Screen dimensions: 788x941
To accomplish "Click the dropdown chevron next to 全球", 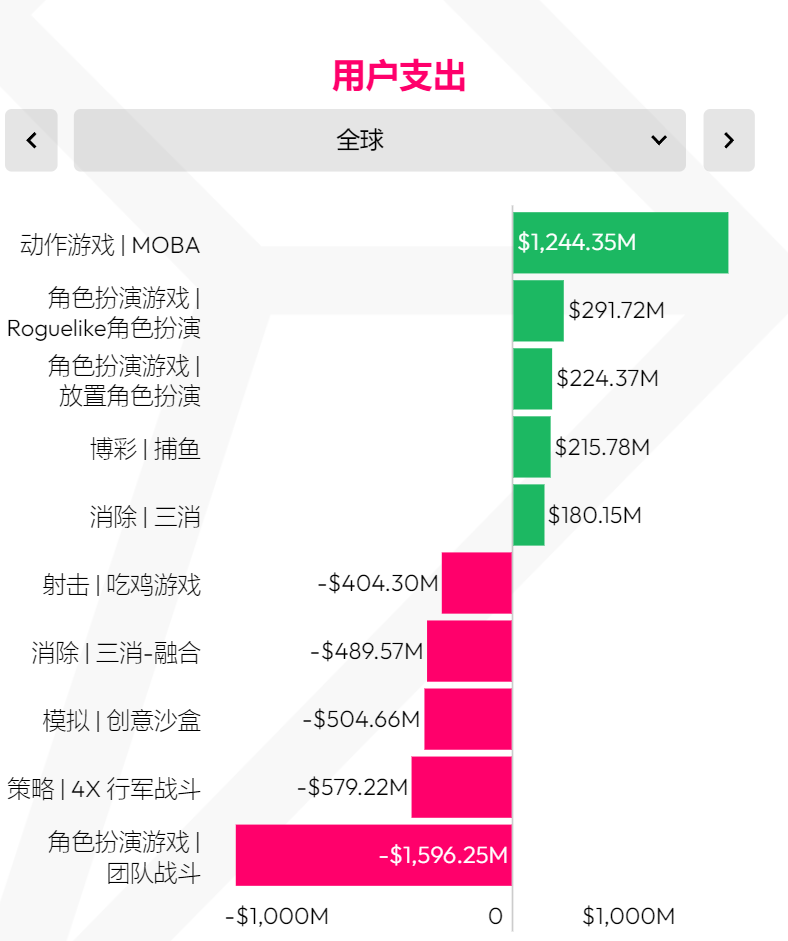I will [658, 140].
